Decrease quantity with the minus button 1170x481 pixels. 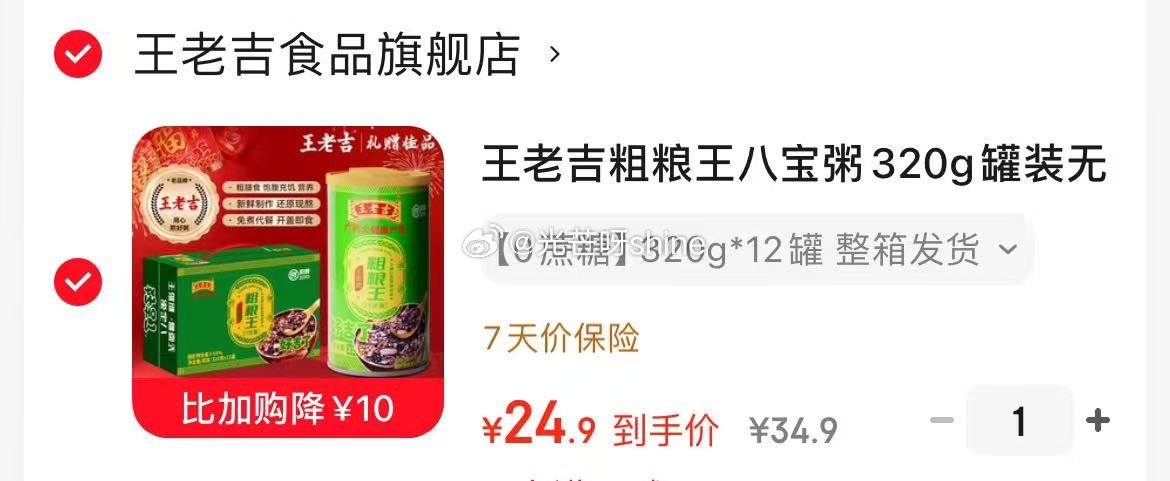point(942,421)
